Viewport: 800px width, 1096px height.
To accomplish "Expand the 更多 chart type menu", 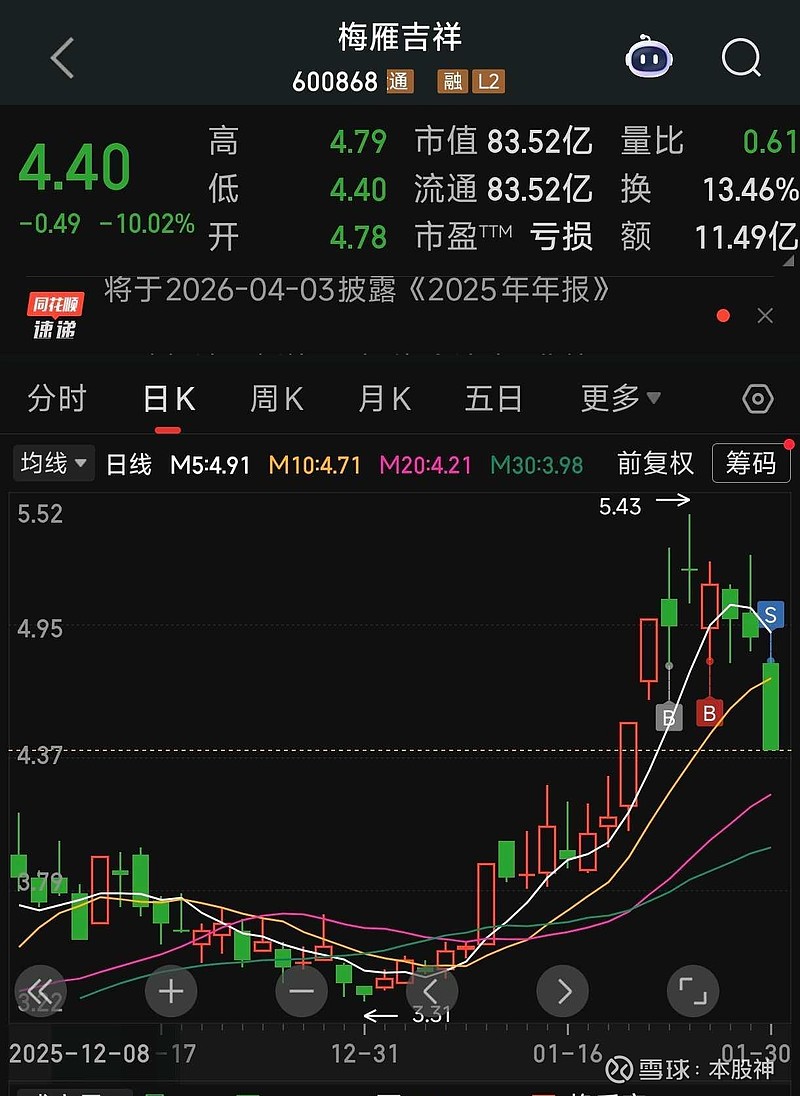I will coord(618,398).
